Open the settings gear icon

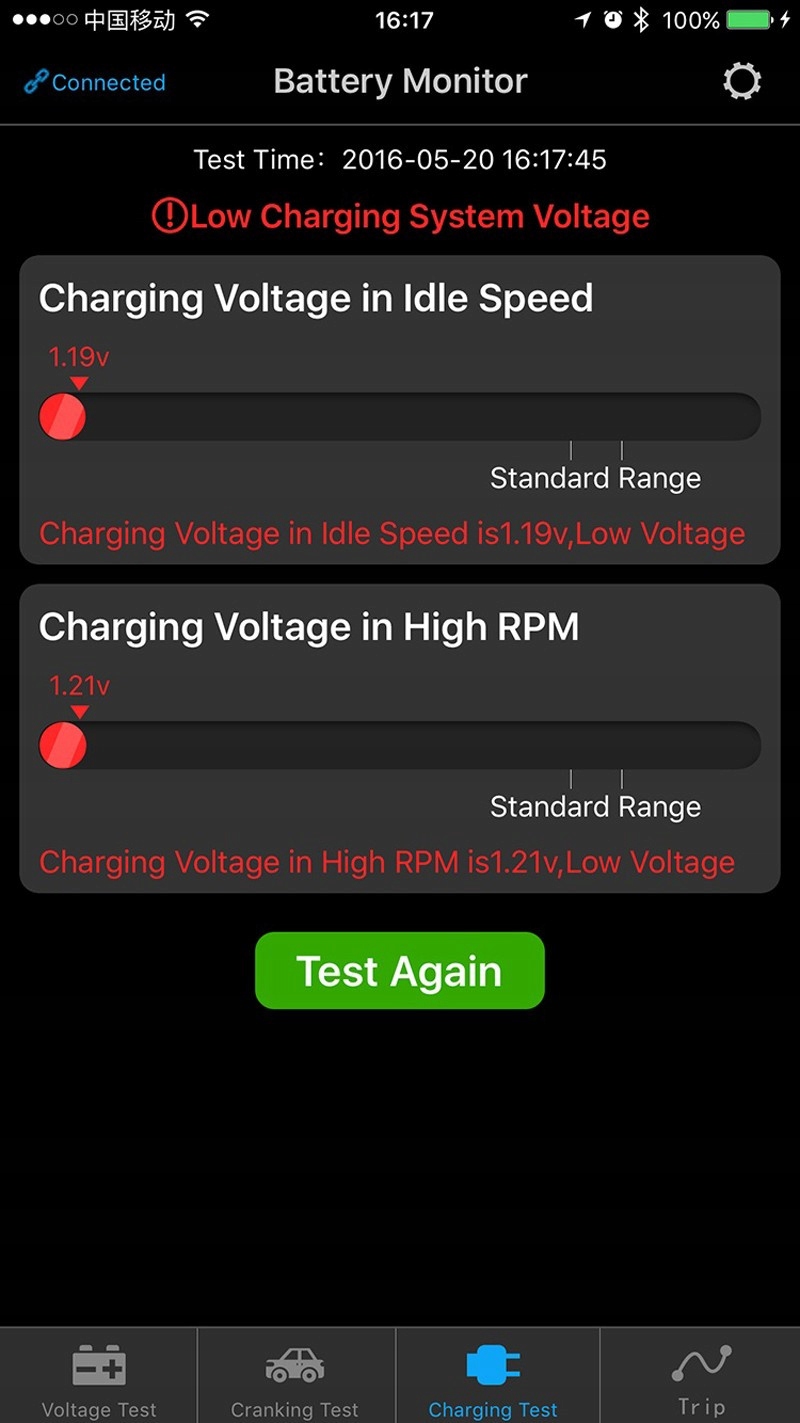click(x=742, y=82)
